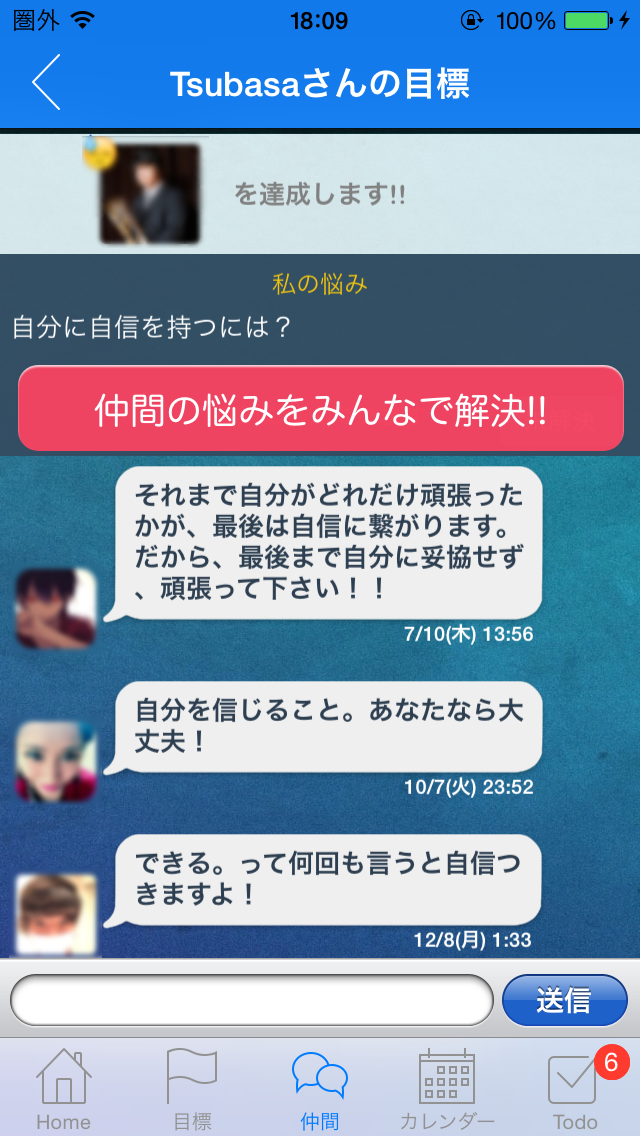Open the カレンダー tab
Screen dimensions: 640x1136
coord(447,1088)
